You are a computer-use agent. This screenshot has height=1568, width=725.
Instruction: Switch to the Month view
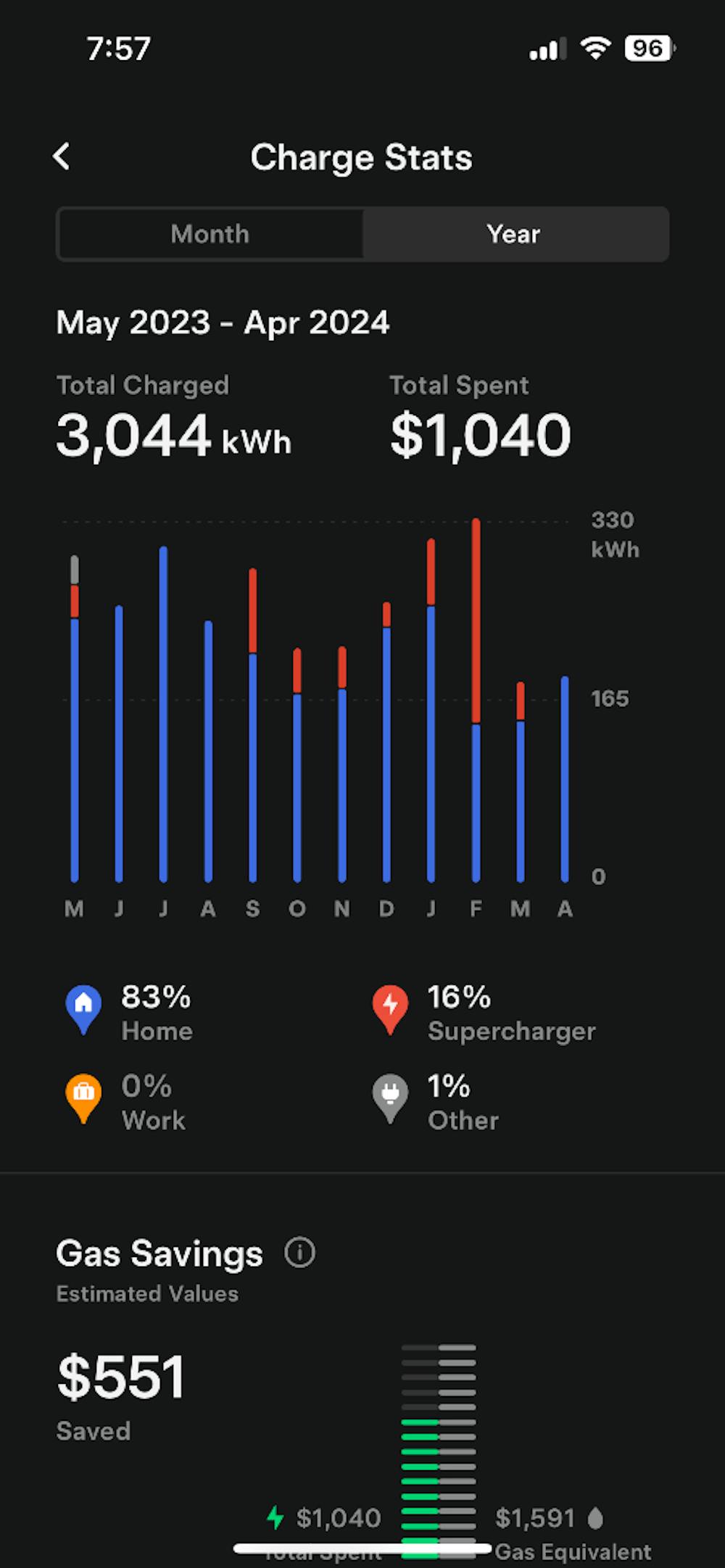point(210,234)
